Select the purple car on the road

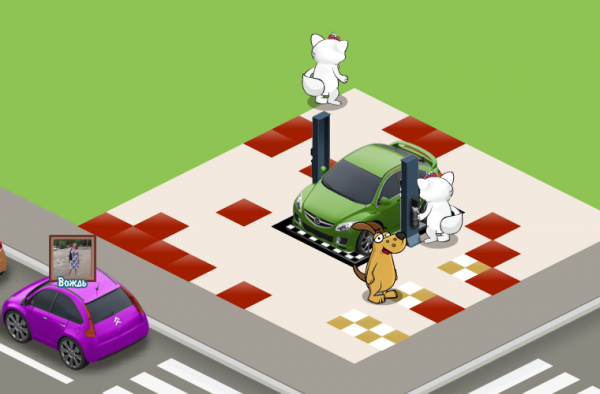coord(75,320)
